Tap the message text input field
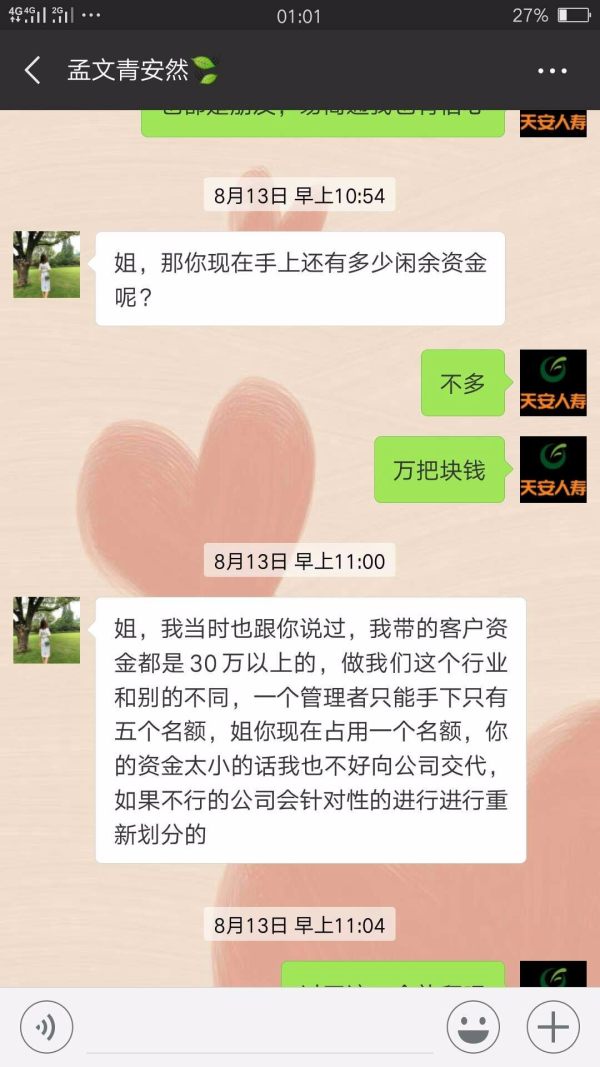600x1067 pixels. point(260,1028)
